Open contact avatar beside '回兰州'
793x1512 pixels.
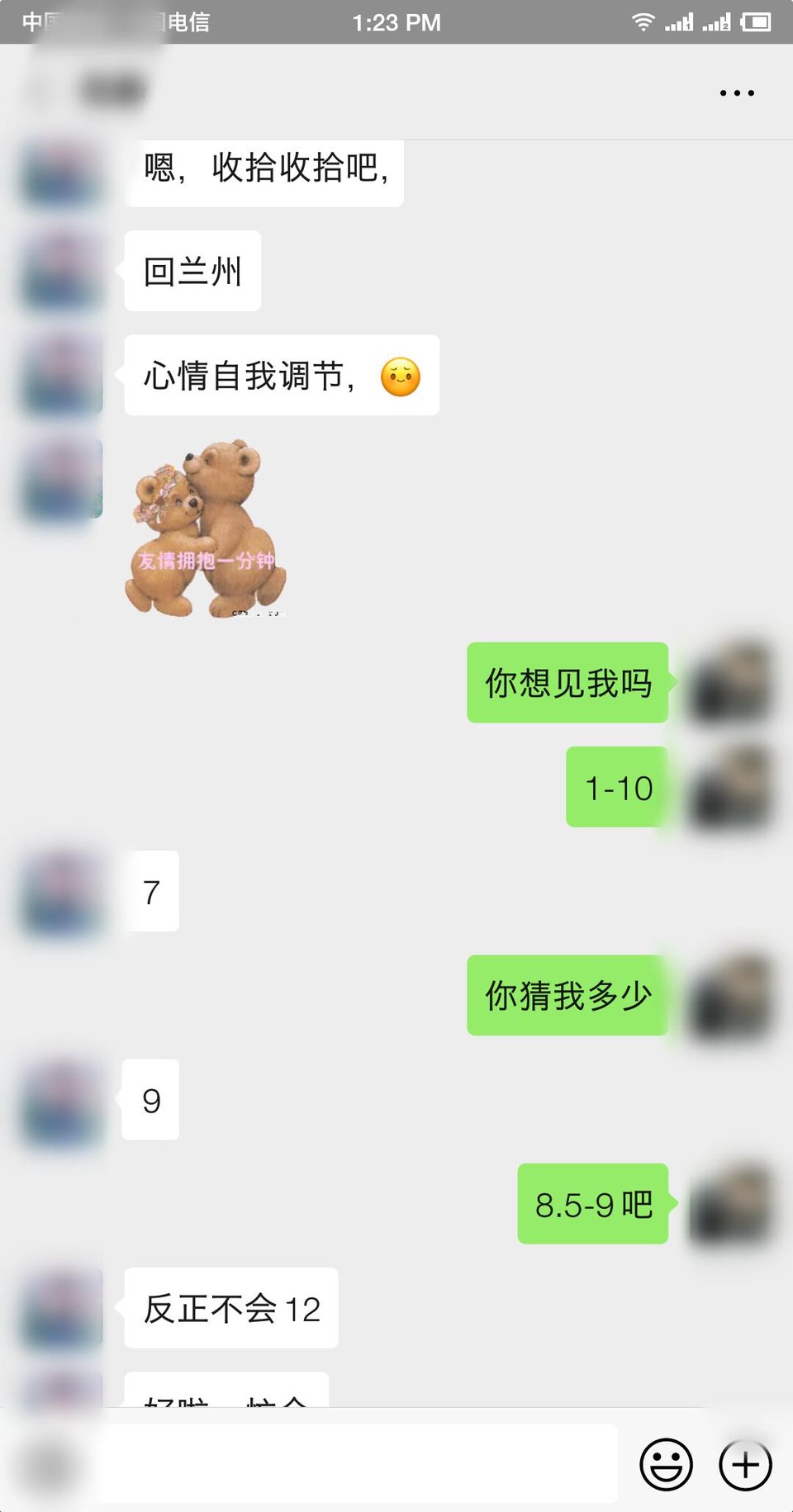62,270
